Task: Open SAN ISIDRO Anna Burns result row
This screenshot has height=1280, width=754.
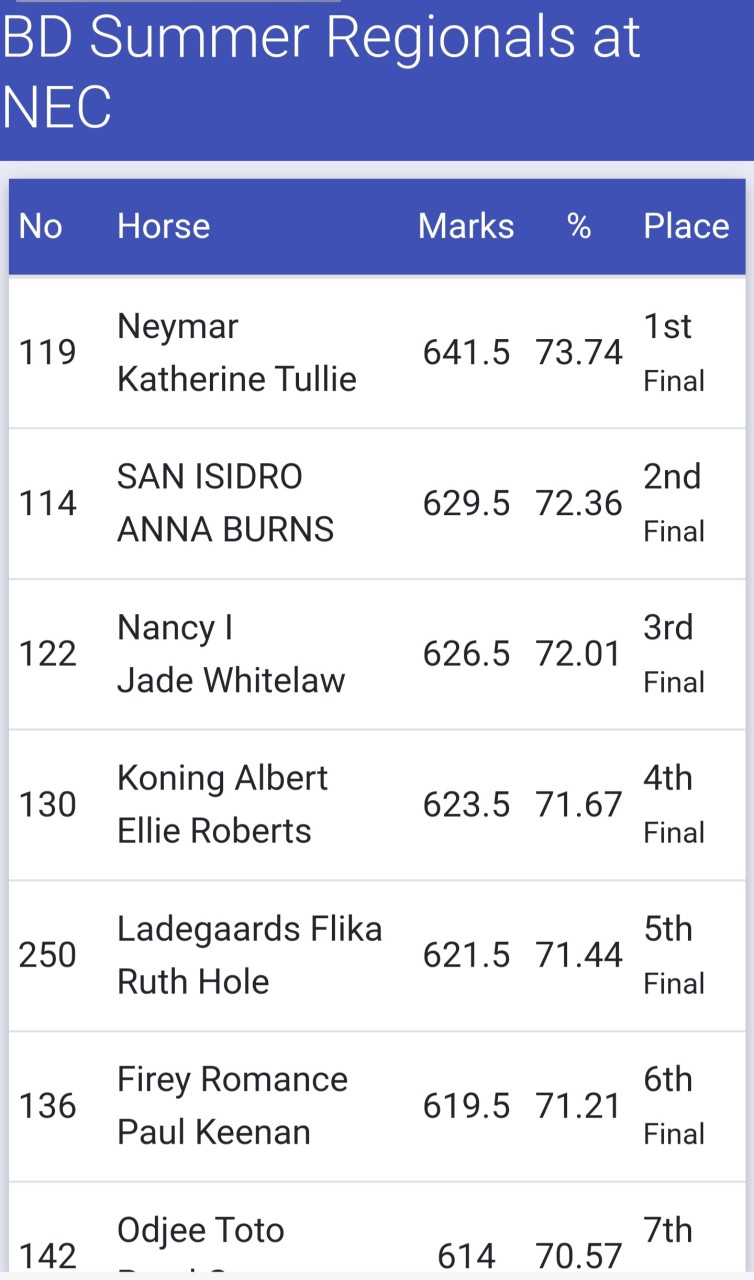Action: pos(377,504)
